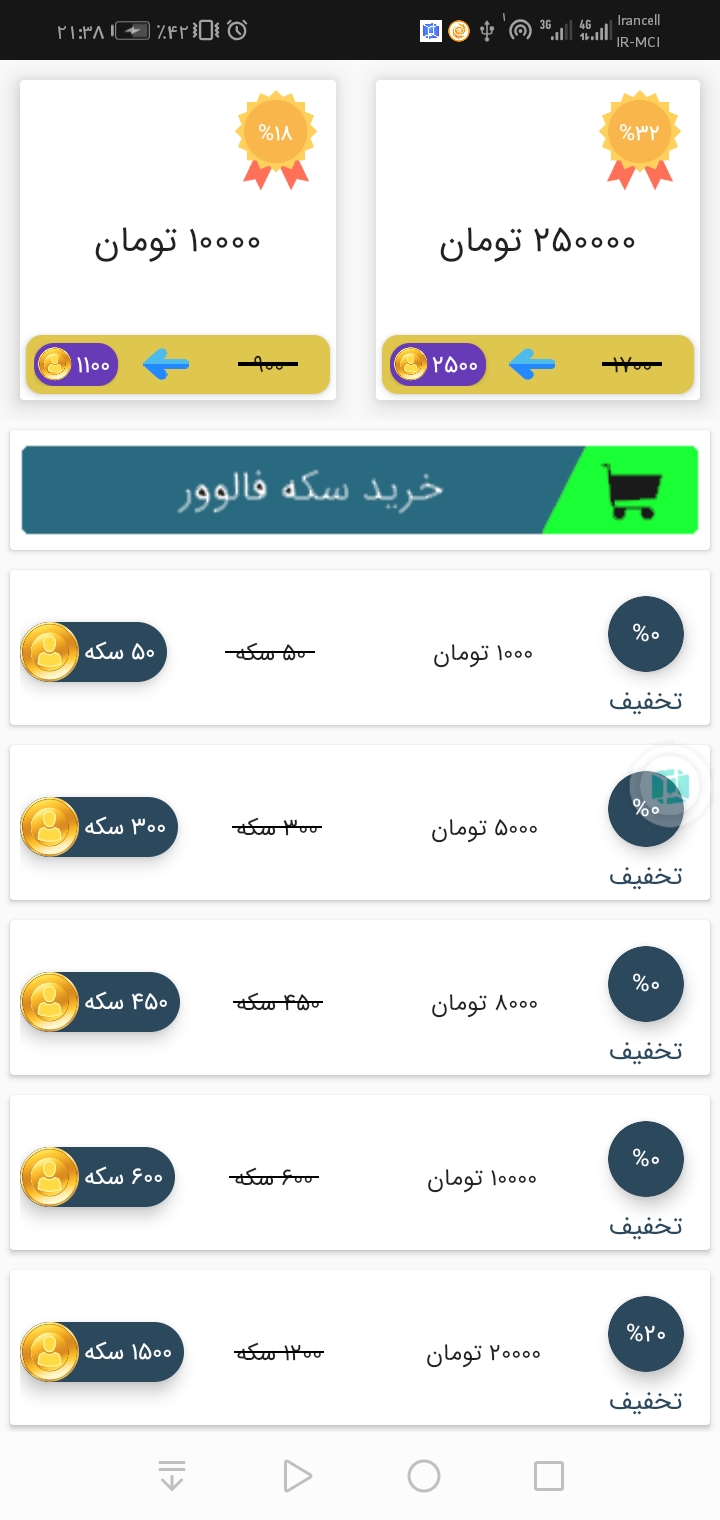
Task: Tap the %۰ تخفیف circle on the ۱۰۰۰ تومان row
Action: pyautogui.click(x=645, y=633)
